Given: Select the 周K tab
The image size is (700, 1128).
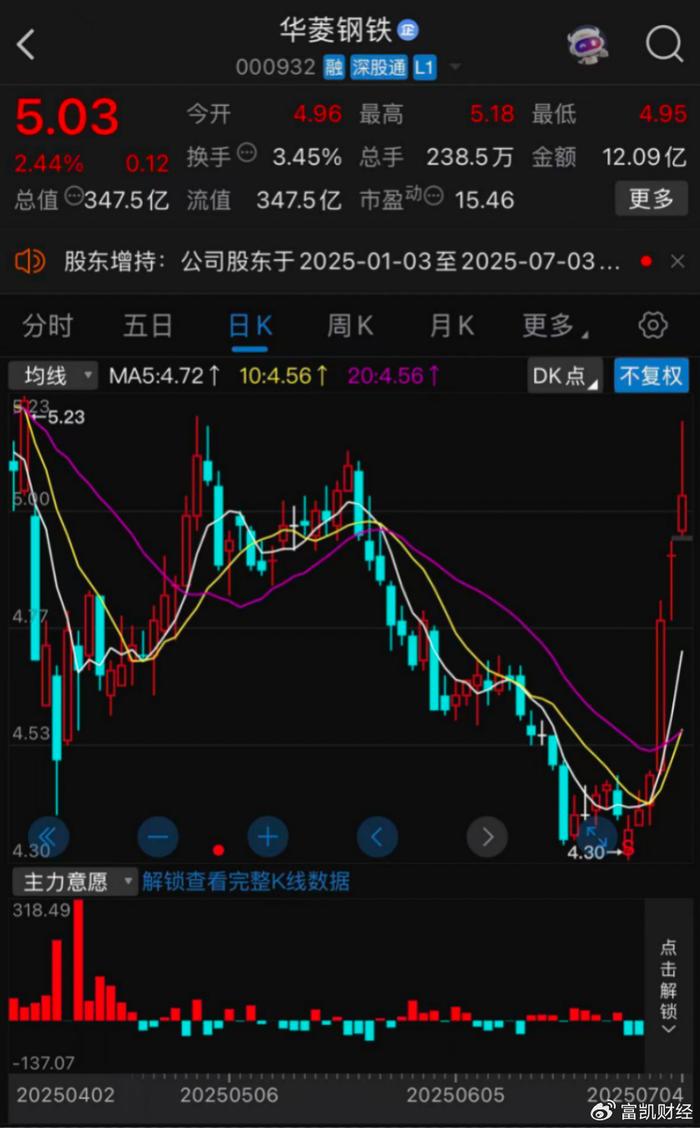Looking at the screenshot, I should point(350,326).
